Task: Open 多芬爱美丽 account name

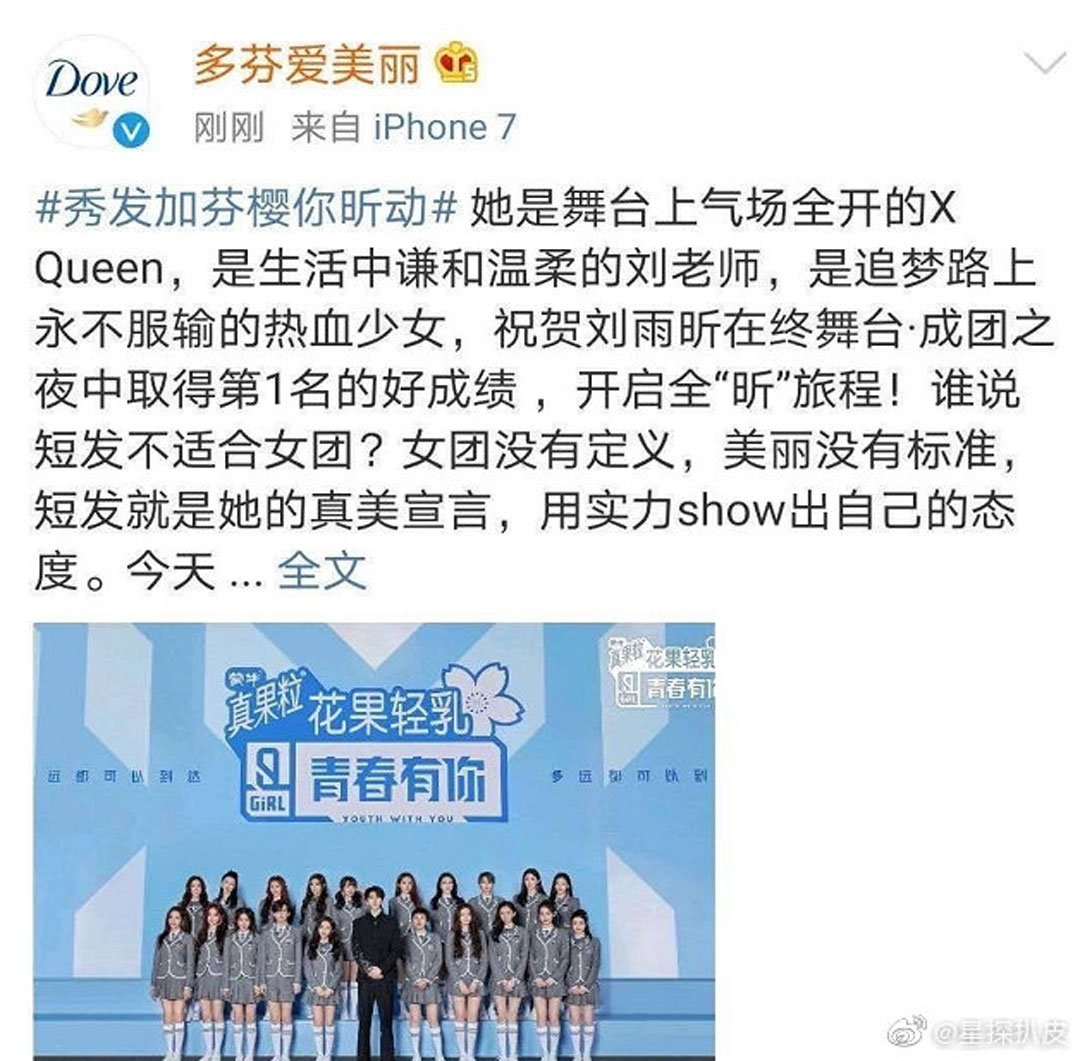Action: coord(306,66)
